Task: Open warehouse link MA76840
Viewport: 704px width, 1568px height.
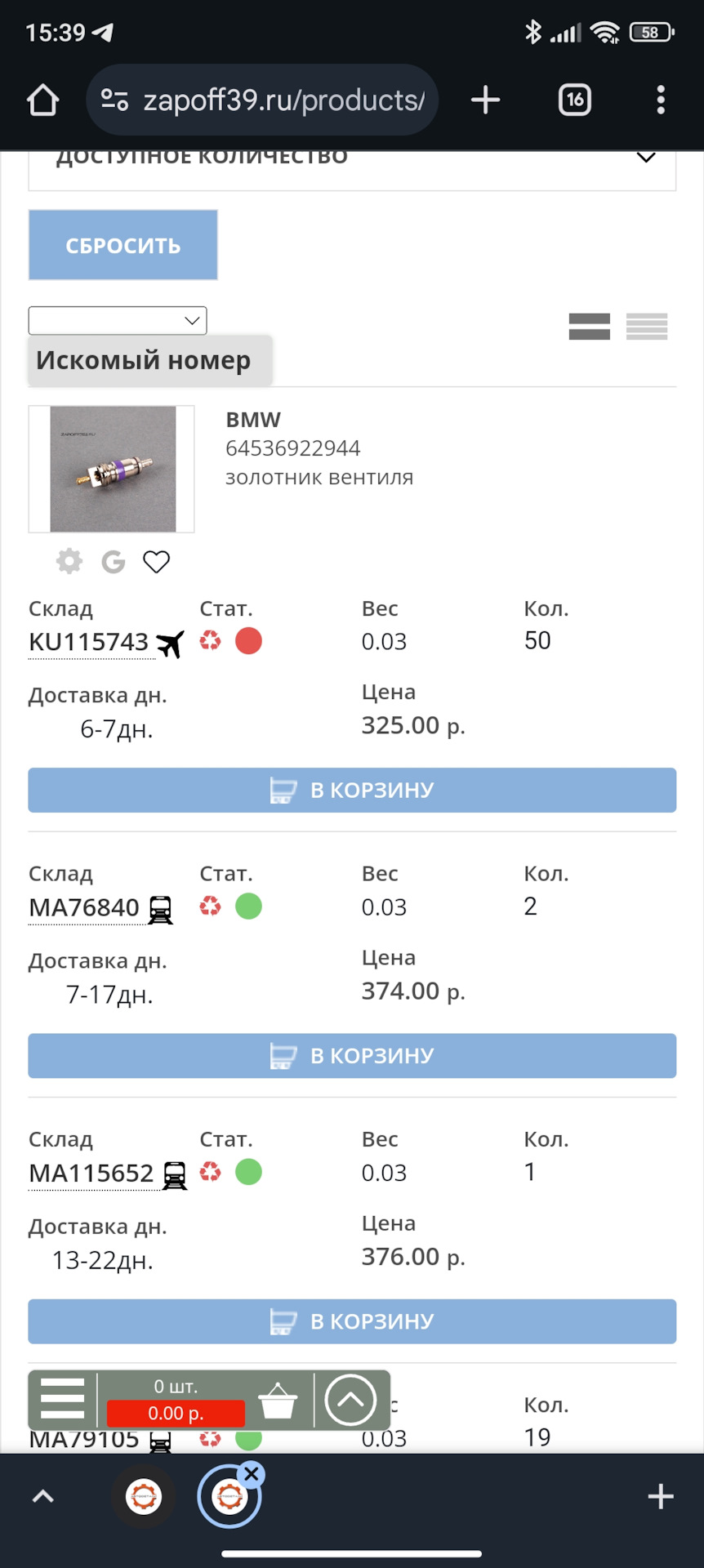Action: pyautogui.click(x=88, y=906)
